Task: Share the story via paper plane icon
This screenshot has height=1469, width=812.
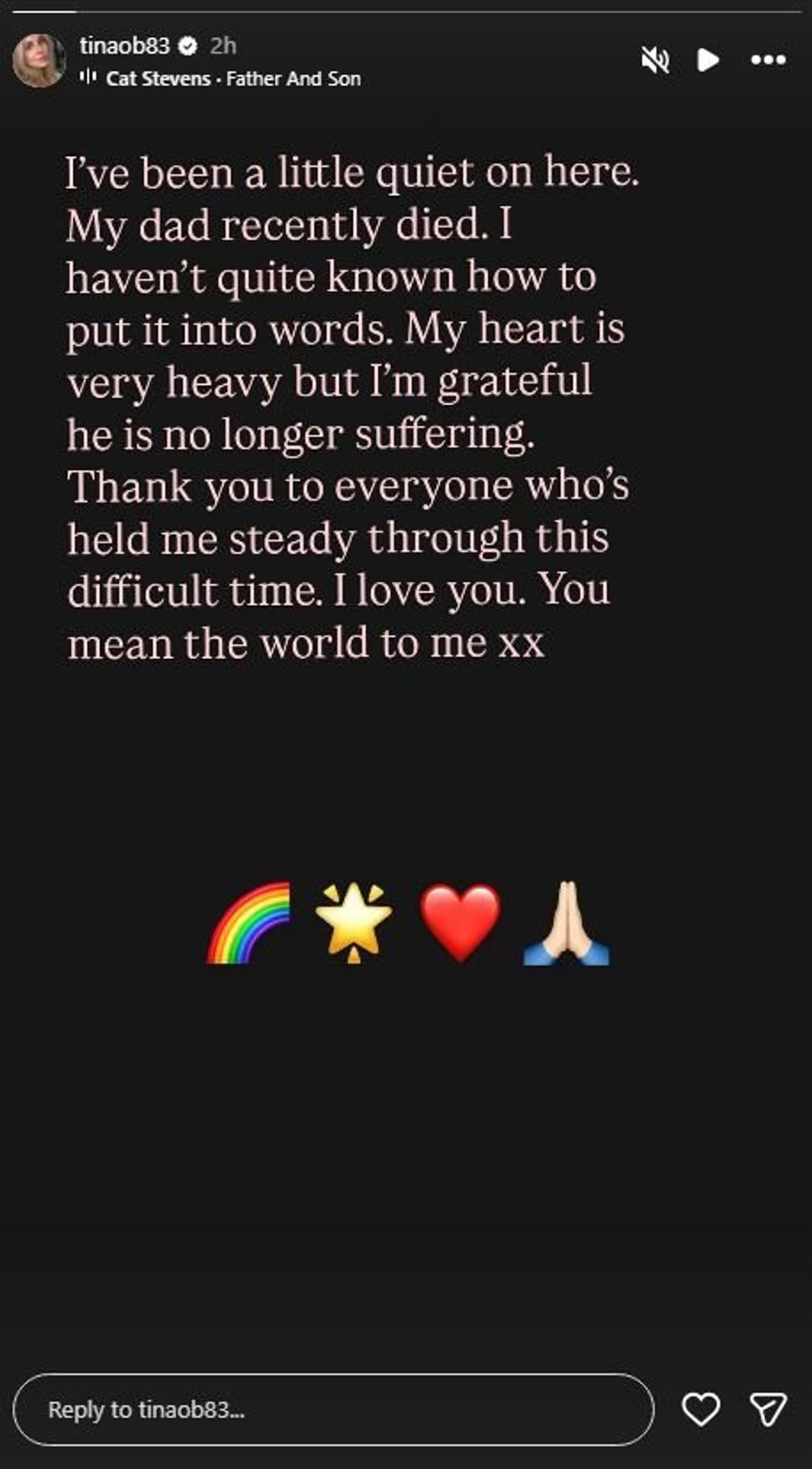Action: click(x=767, y=1409)
